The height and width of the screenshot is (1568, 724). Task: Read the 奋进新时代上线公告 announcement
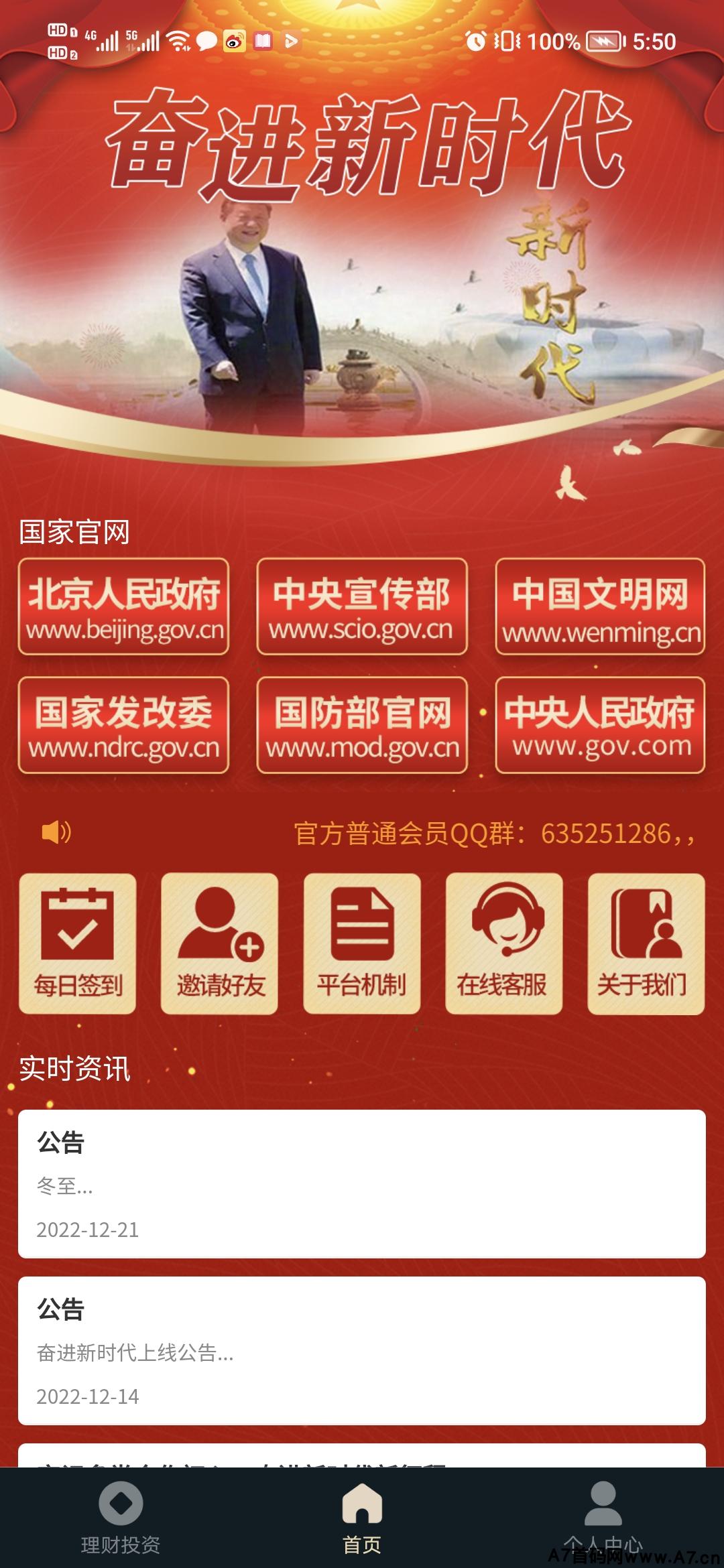pyautogui.click(x=362, y=1351)
